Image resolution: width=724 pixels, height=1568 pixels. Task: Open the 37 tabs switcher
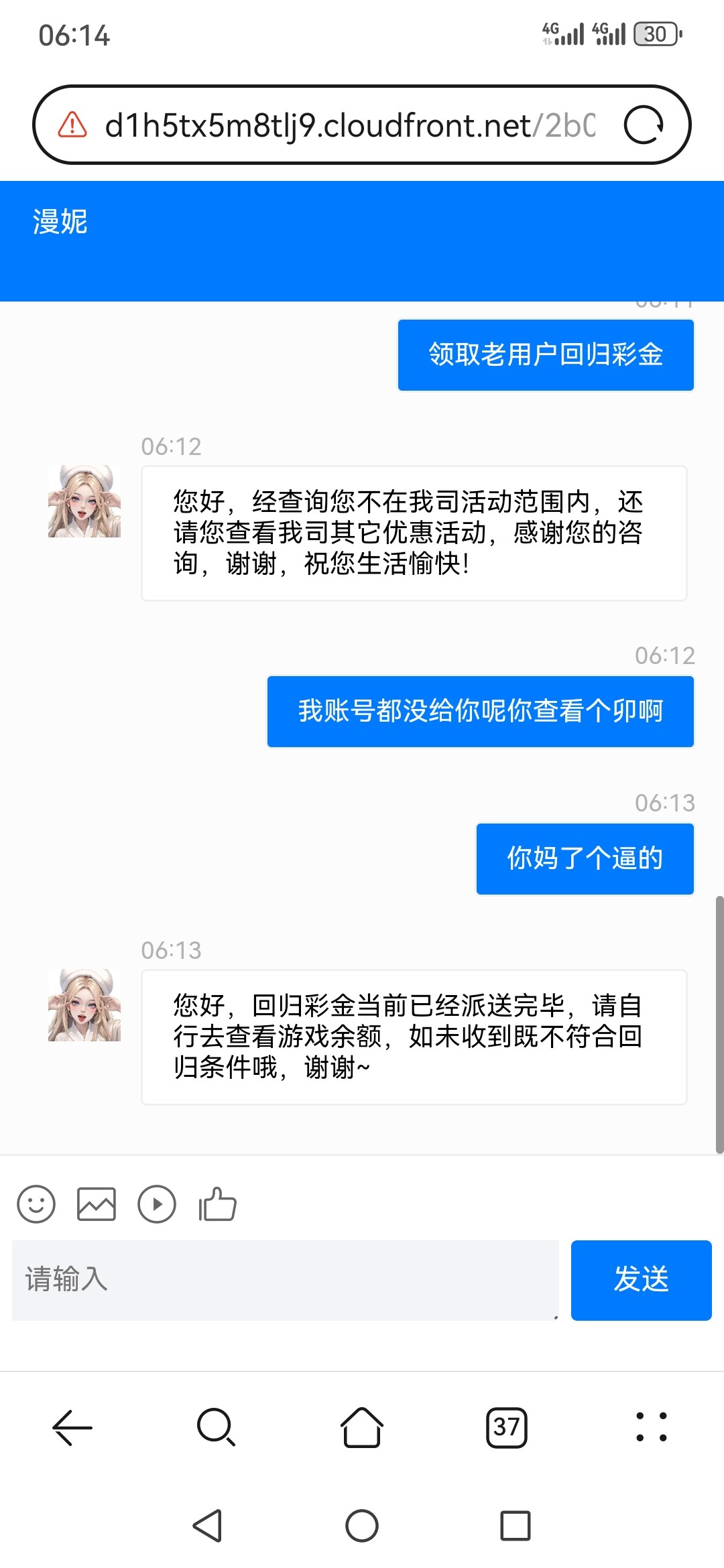tap(506, 1427)
